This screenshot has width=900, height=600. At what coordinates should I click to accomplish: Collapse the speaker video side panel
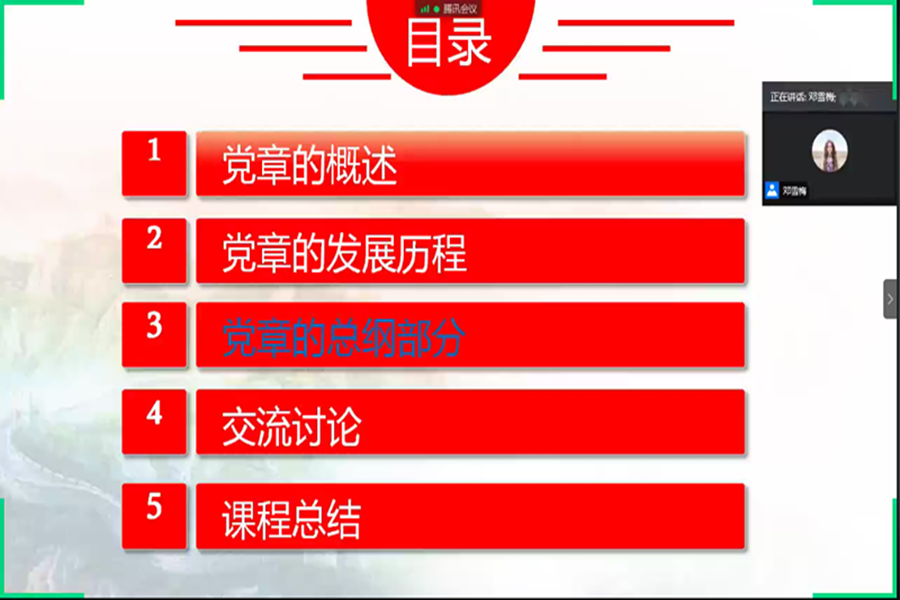coord(890,299)
